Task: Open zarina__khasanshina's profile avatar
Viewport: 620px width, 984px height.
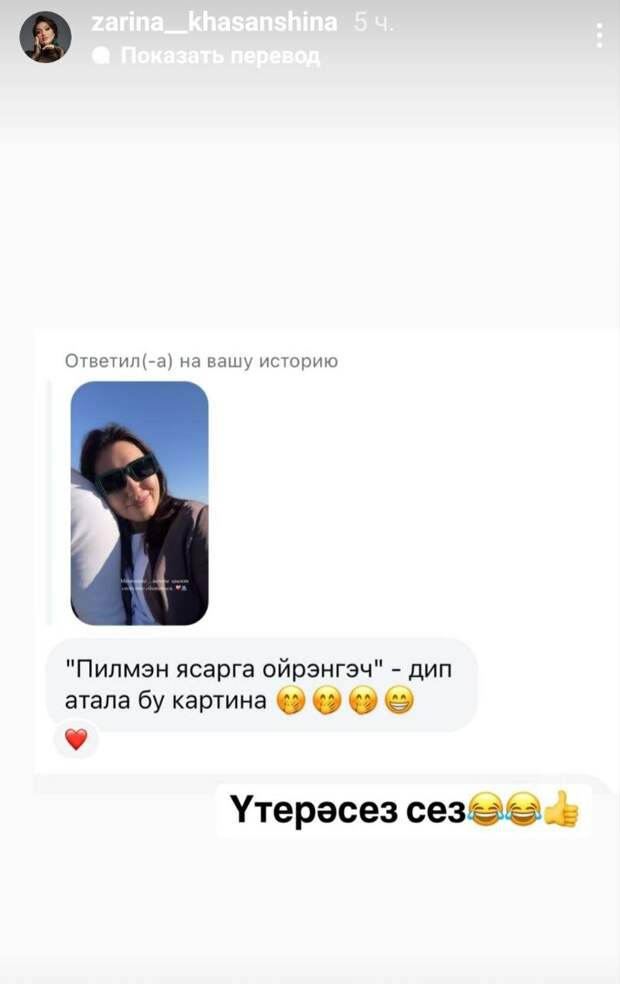Action: pos(46,38)
